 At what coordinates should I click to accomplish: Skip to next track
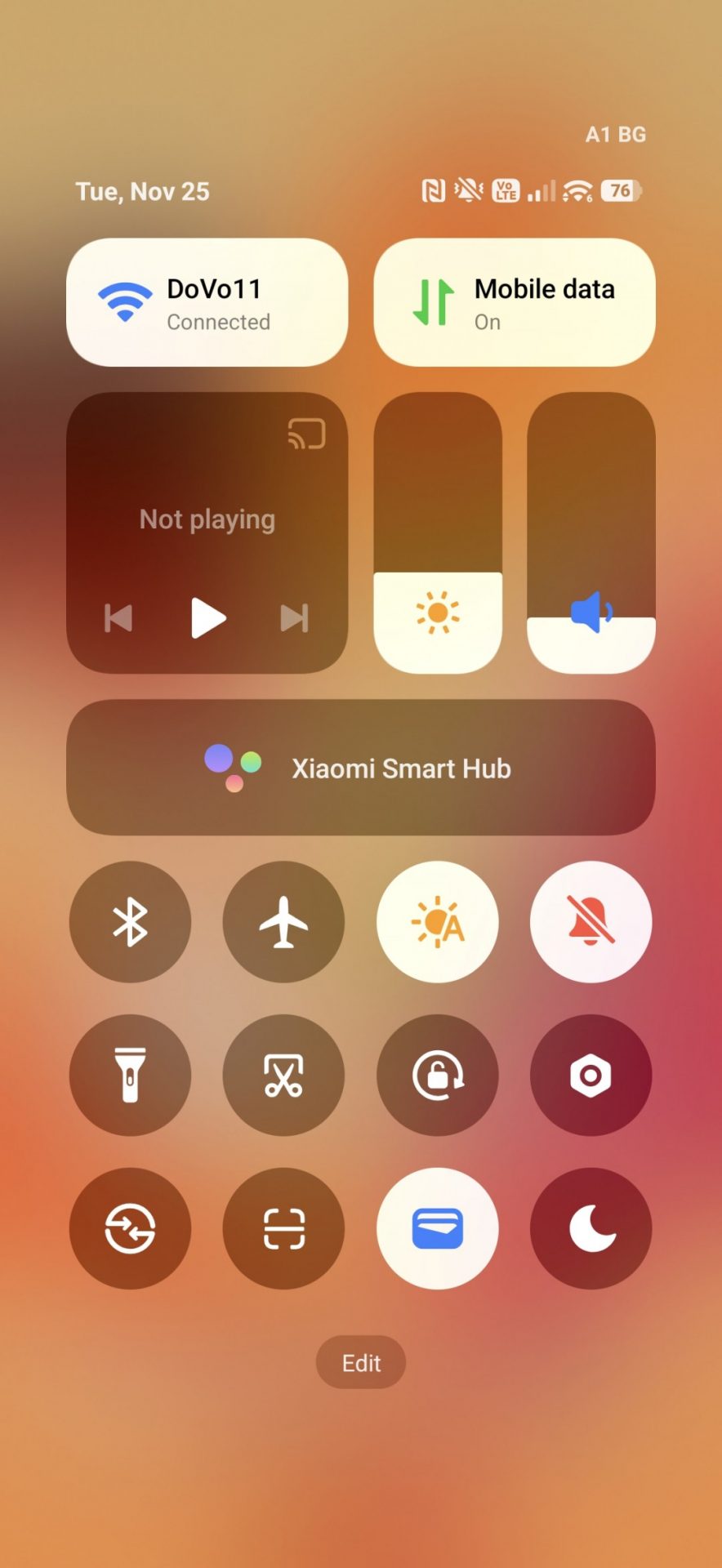(x=294, y=618)
